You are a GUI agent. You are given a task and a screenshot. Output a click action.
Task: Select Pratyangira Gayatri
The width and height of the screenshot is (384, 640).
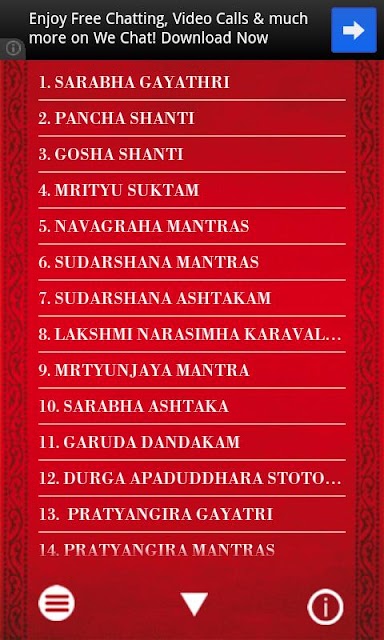(x=192, y=514)
